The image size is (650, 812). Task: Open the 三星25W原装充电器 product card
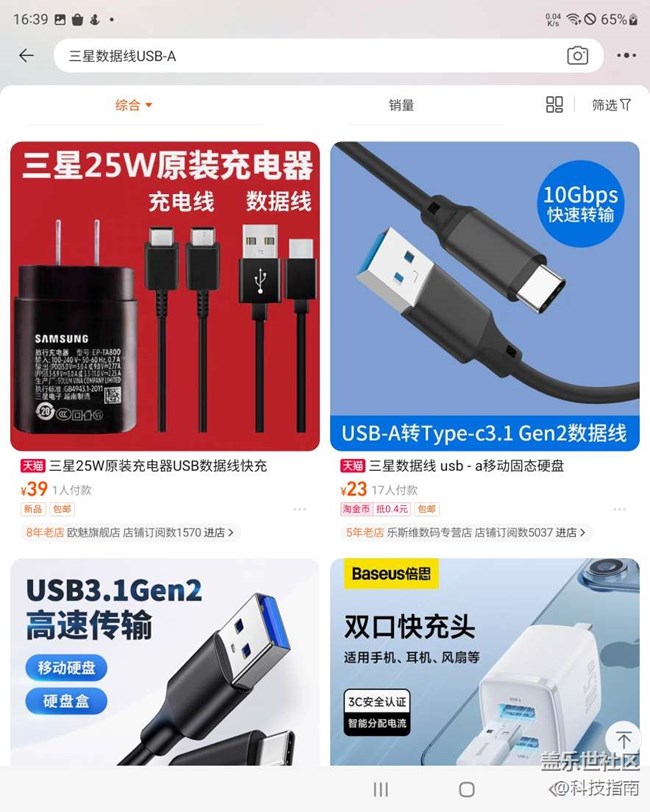[165, 296]
